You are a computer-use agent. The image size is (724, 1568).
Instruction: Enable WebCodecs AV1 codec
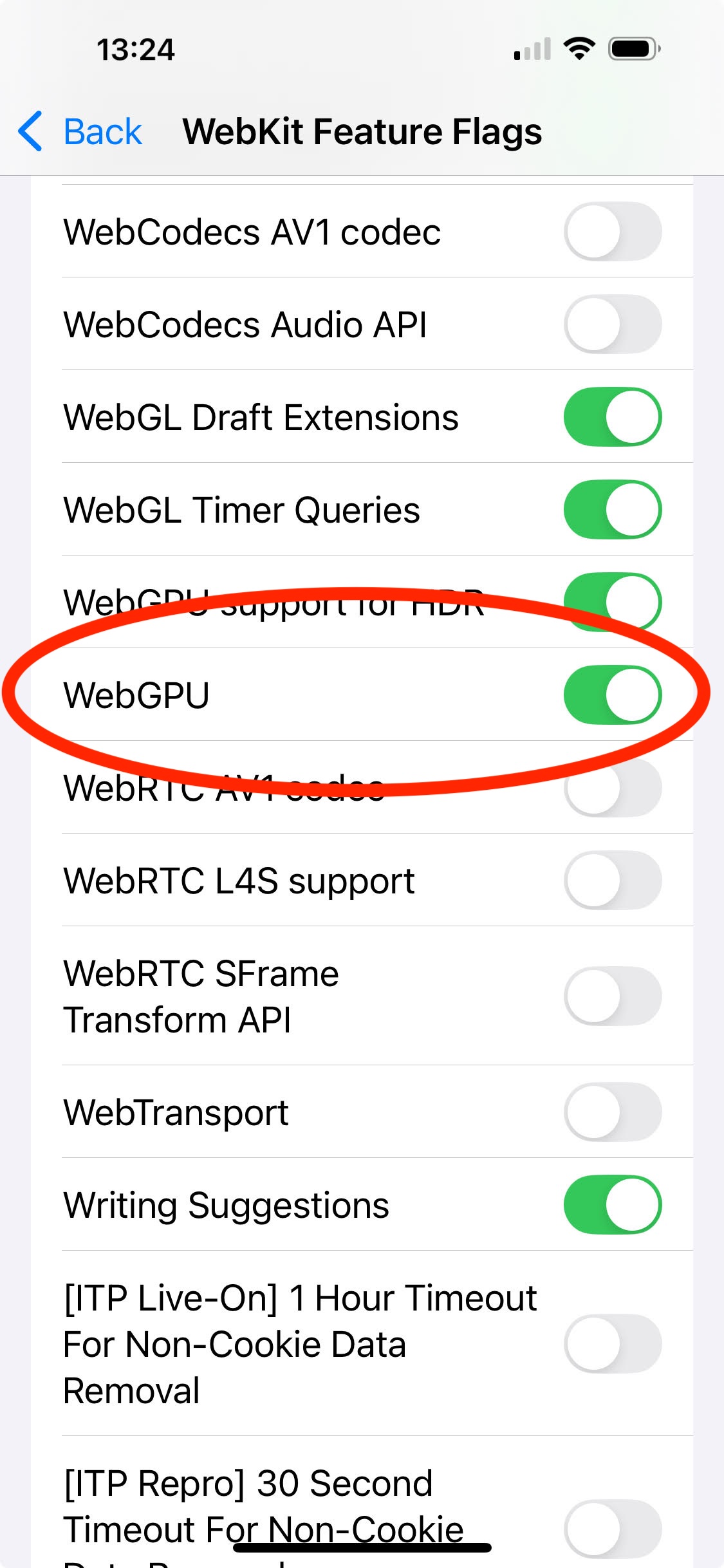click(612, 232)
